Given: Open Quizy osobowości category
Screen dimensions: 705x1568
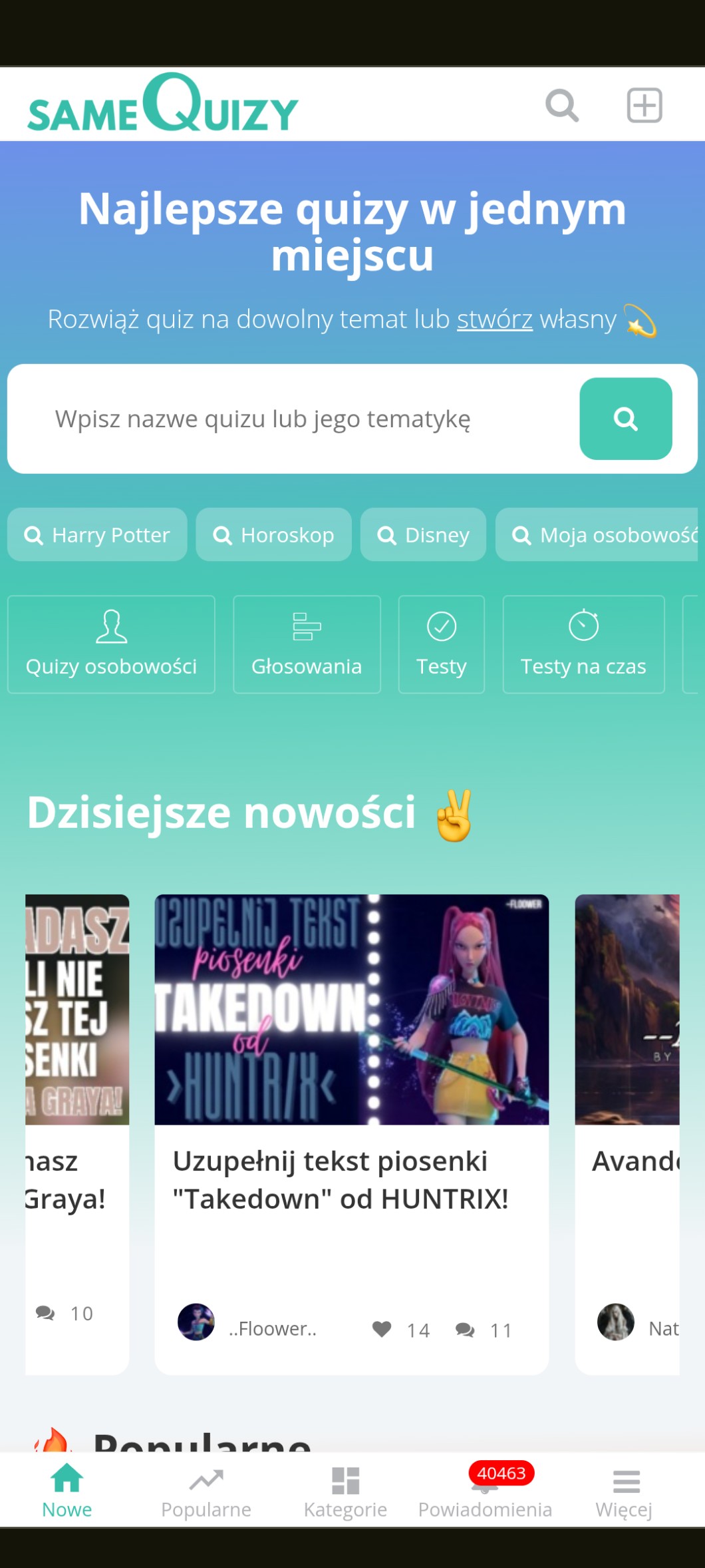Looking at the screenshot, I should pos(111,644).
